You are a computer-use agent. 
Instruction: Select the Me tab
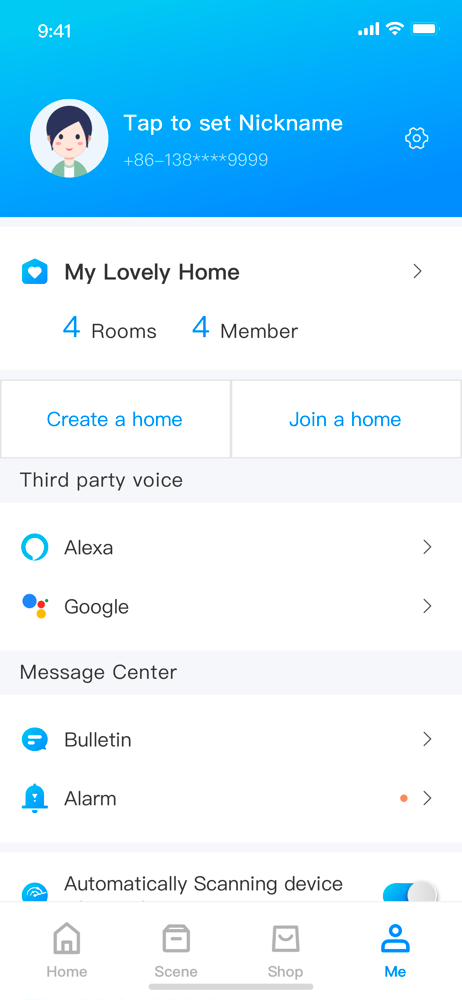click(395, 950)
